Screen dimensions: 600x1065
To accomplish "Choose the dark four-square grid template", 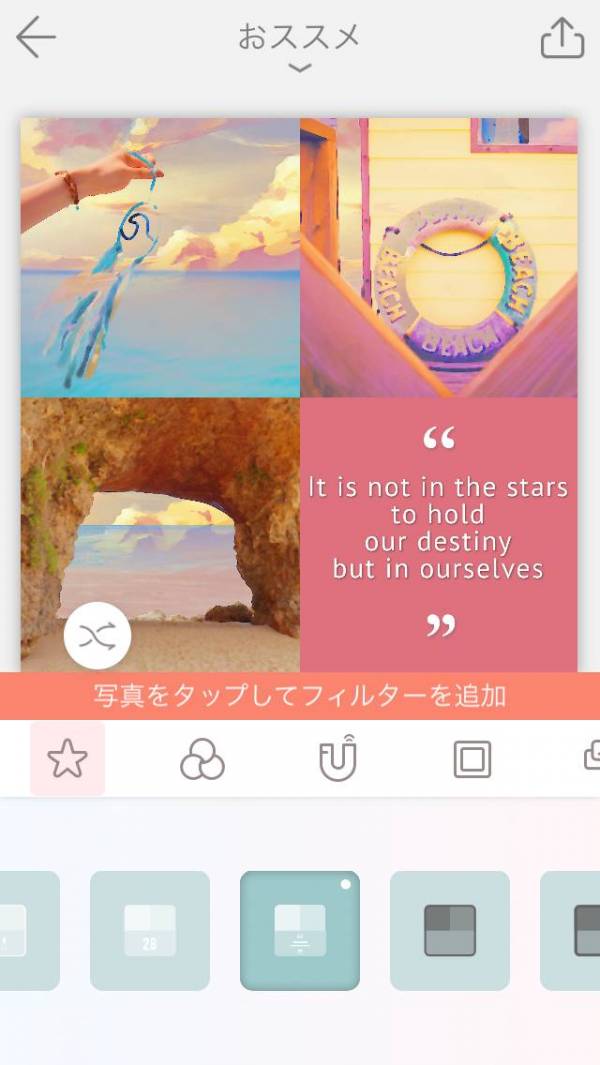I will pyautogui.click(x=450, y=930).
